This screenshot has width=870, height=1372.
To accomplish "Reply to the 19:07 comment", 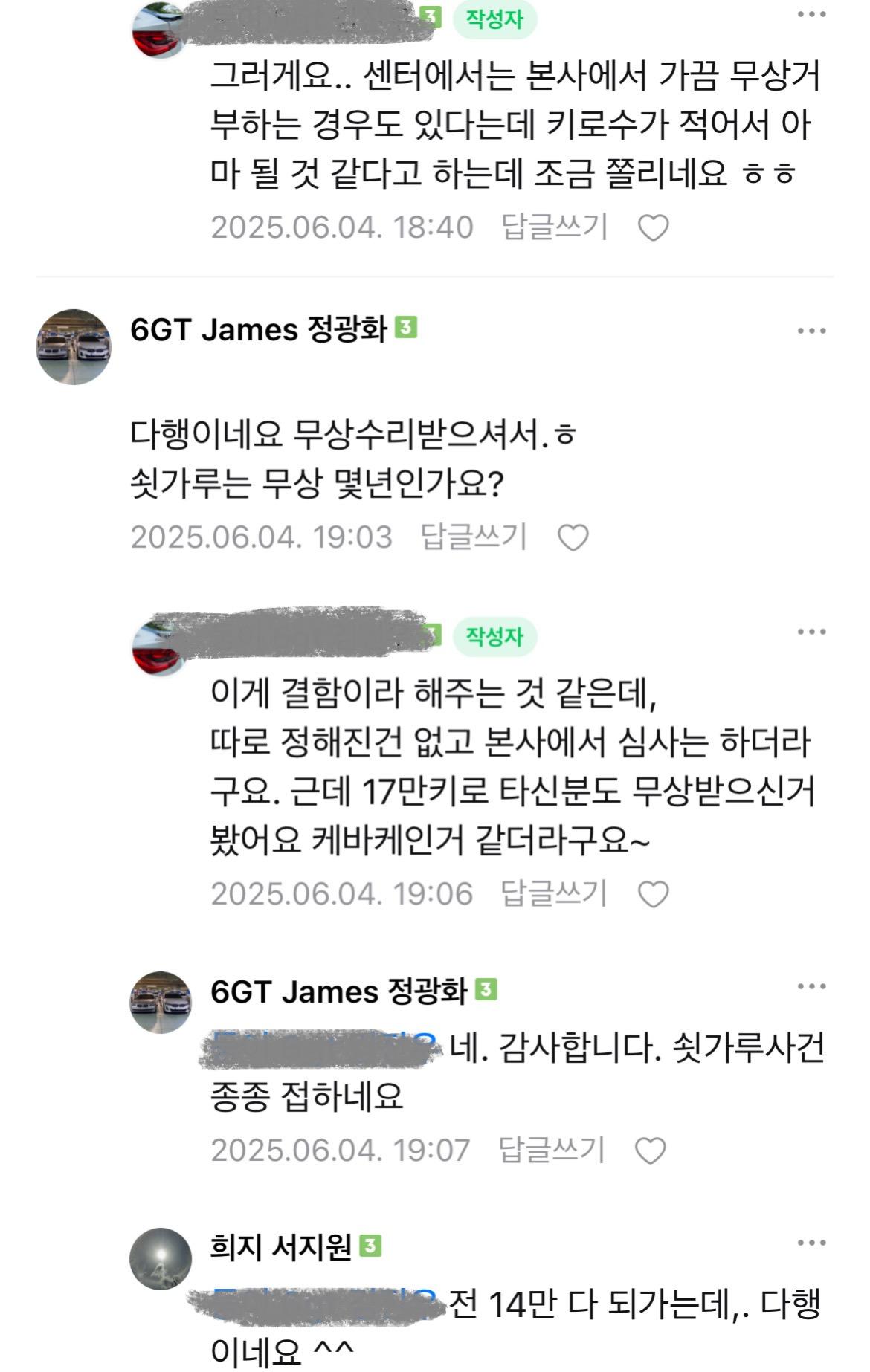I will pos(551,1150).
